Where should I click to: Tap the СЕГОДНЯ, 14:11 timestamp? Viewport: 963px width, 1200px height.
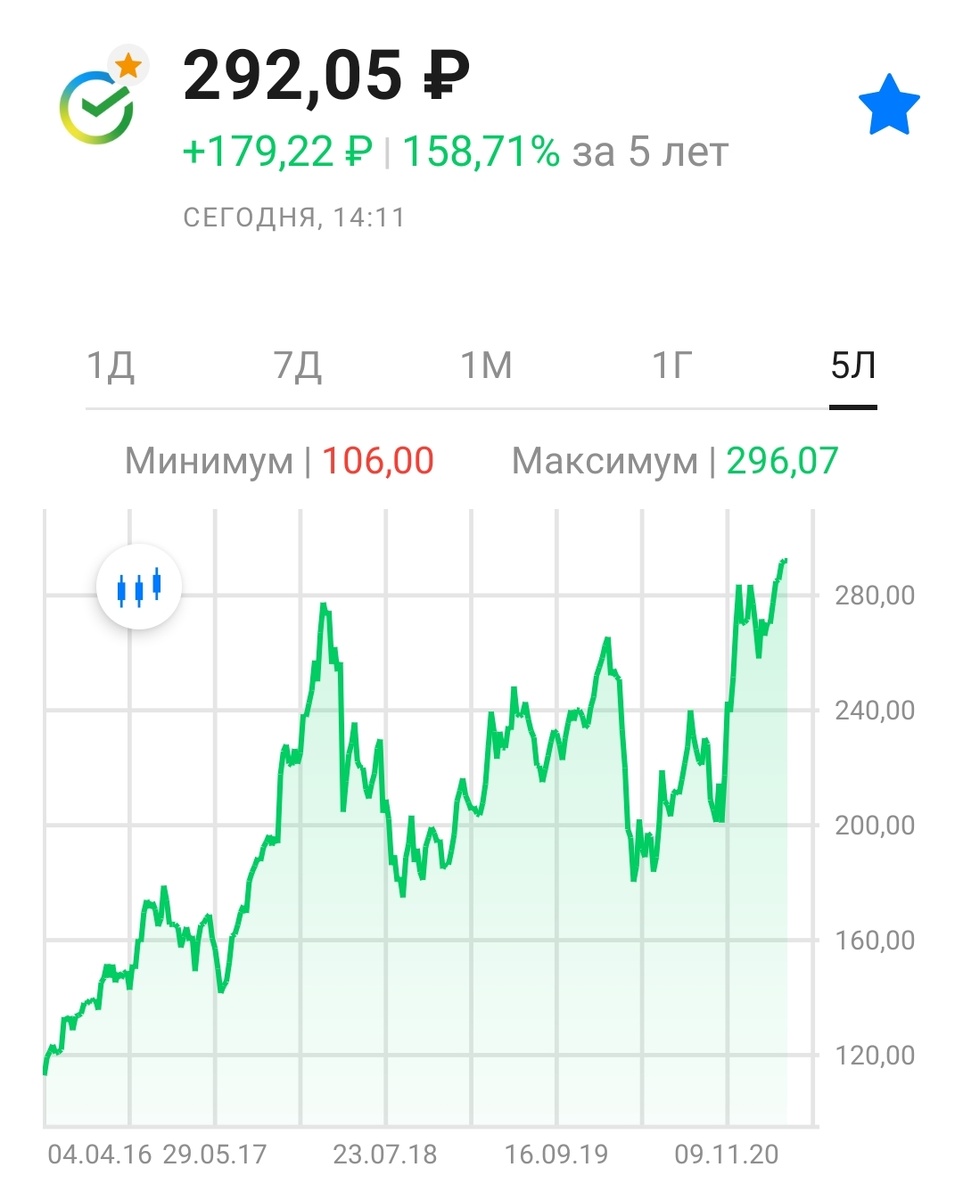(x=297, y=216)
